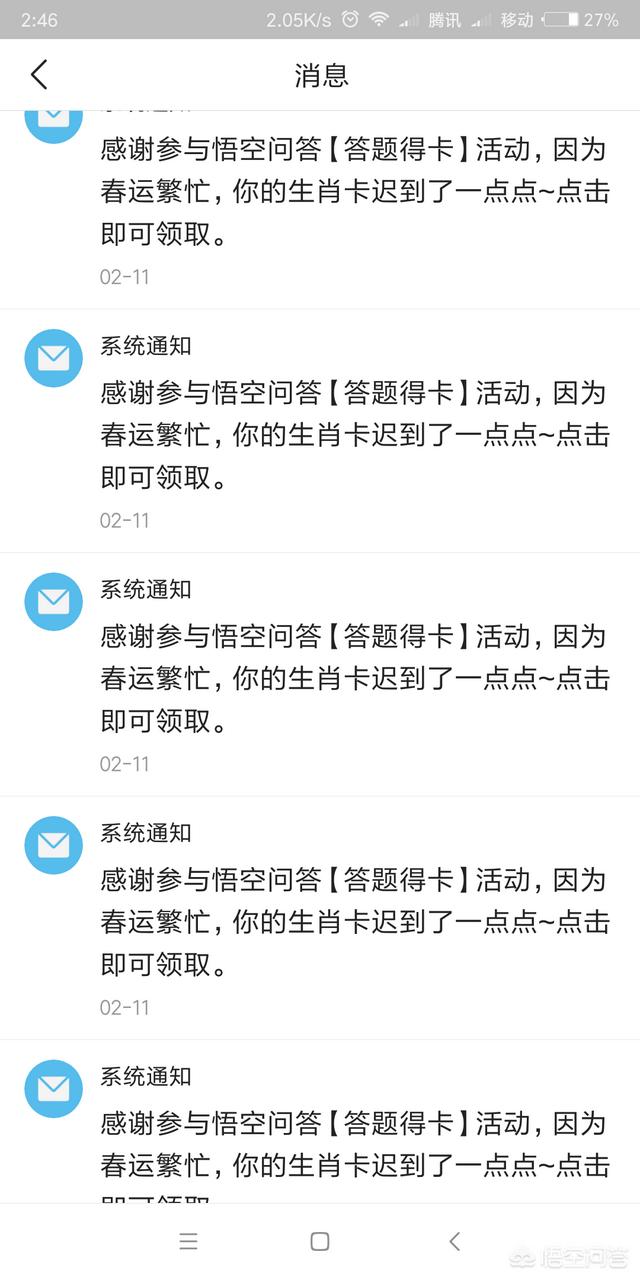This screenshot has height=1280, width=640.
Task: Open the system recent apps menu
Action: 188,1241
